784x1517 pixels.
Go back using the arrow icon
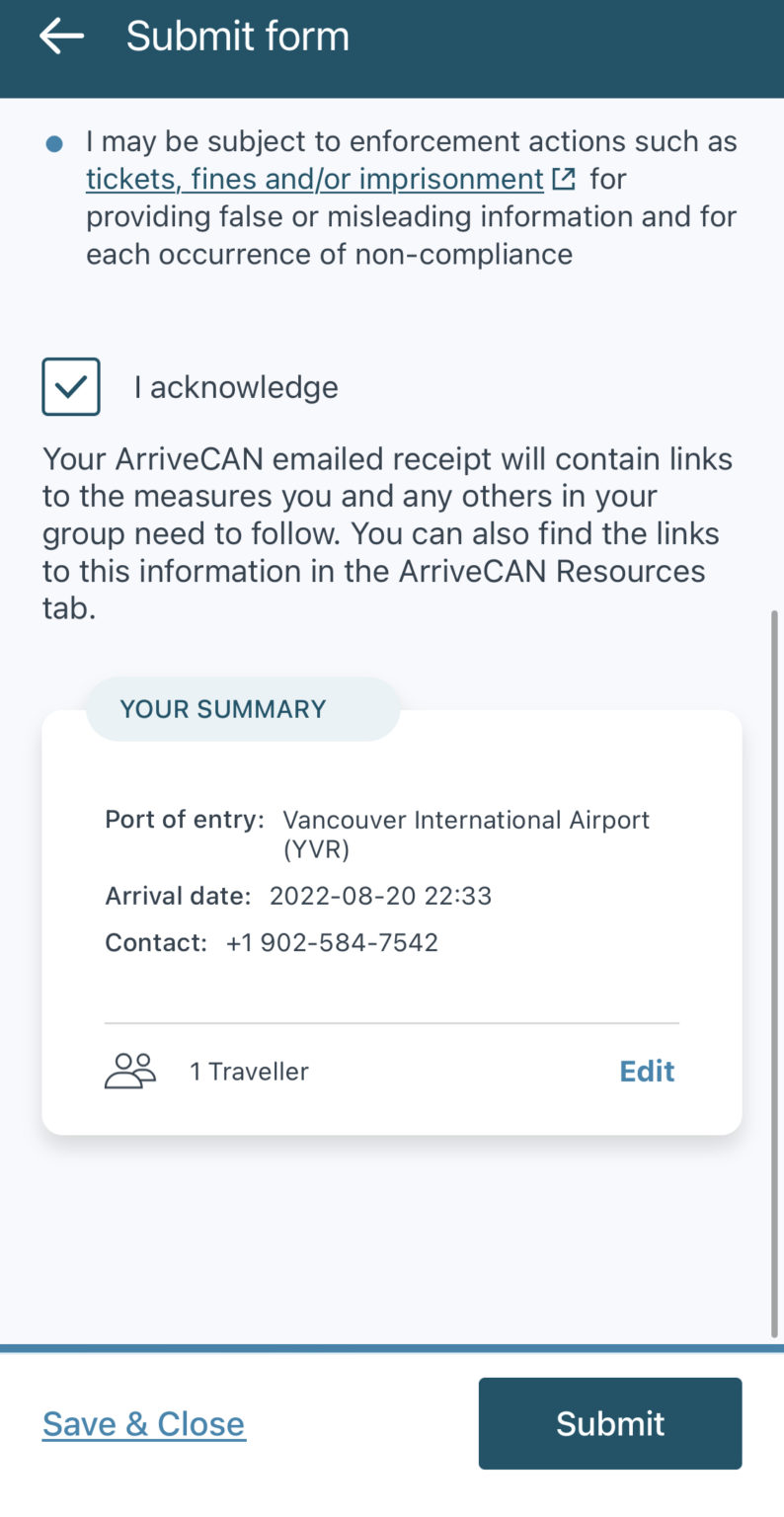pos(61,37)
